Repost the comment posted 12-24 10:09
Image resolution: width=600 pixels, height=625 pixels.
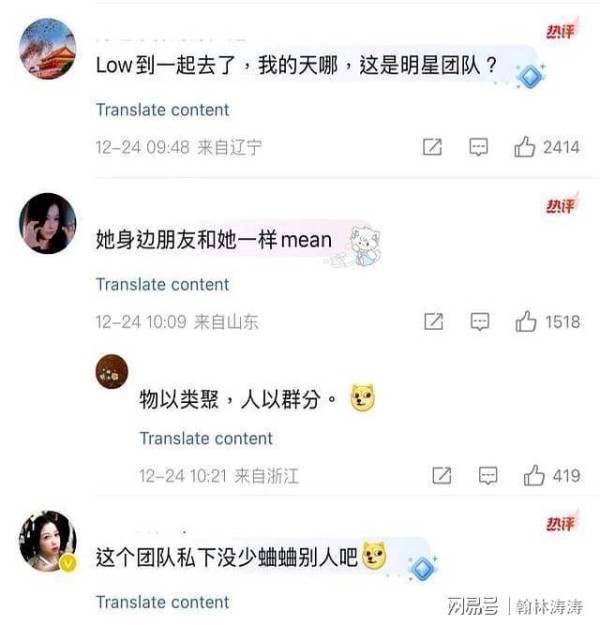[433, 322]
